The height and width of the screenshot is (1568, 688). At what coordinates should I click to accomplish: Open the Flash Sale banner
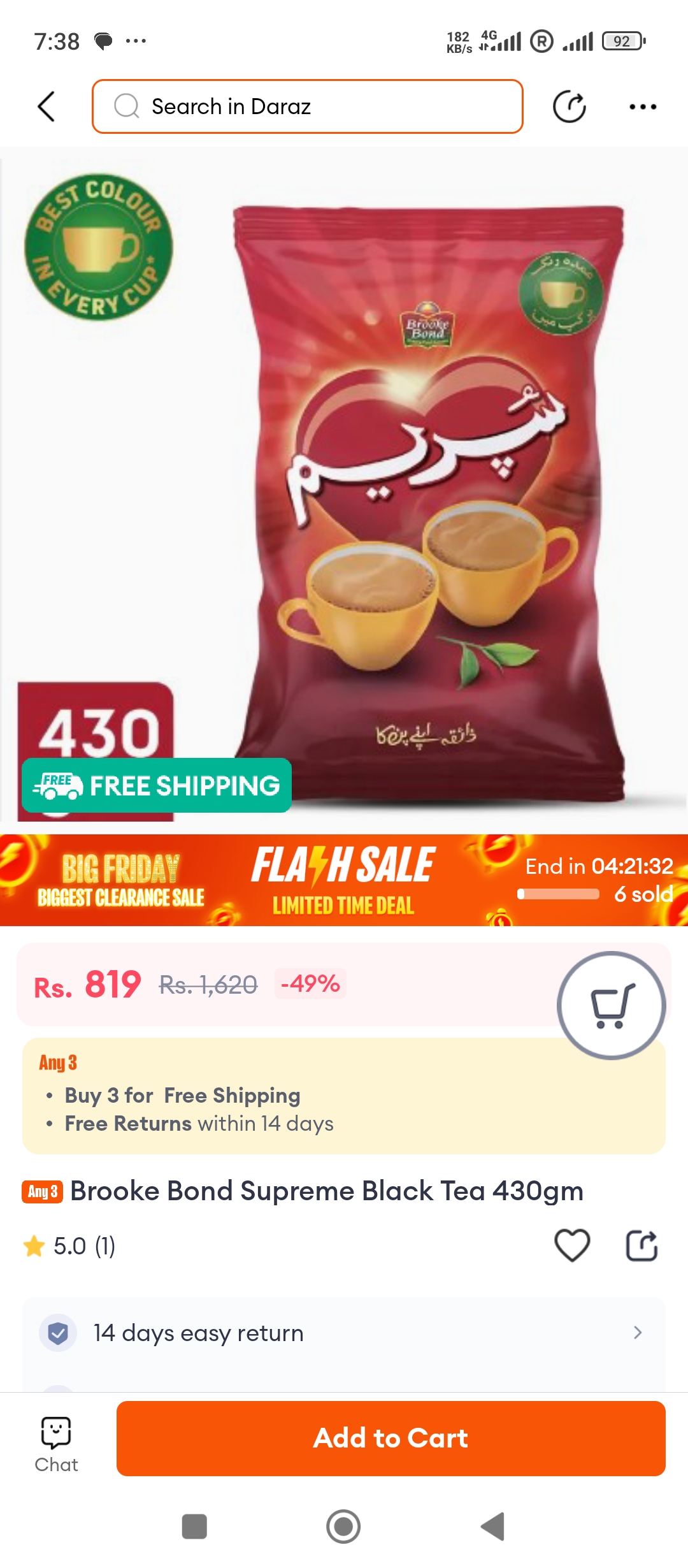(344, 880)
